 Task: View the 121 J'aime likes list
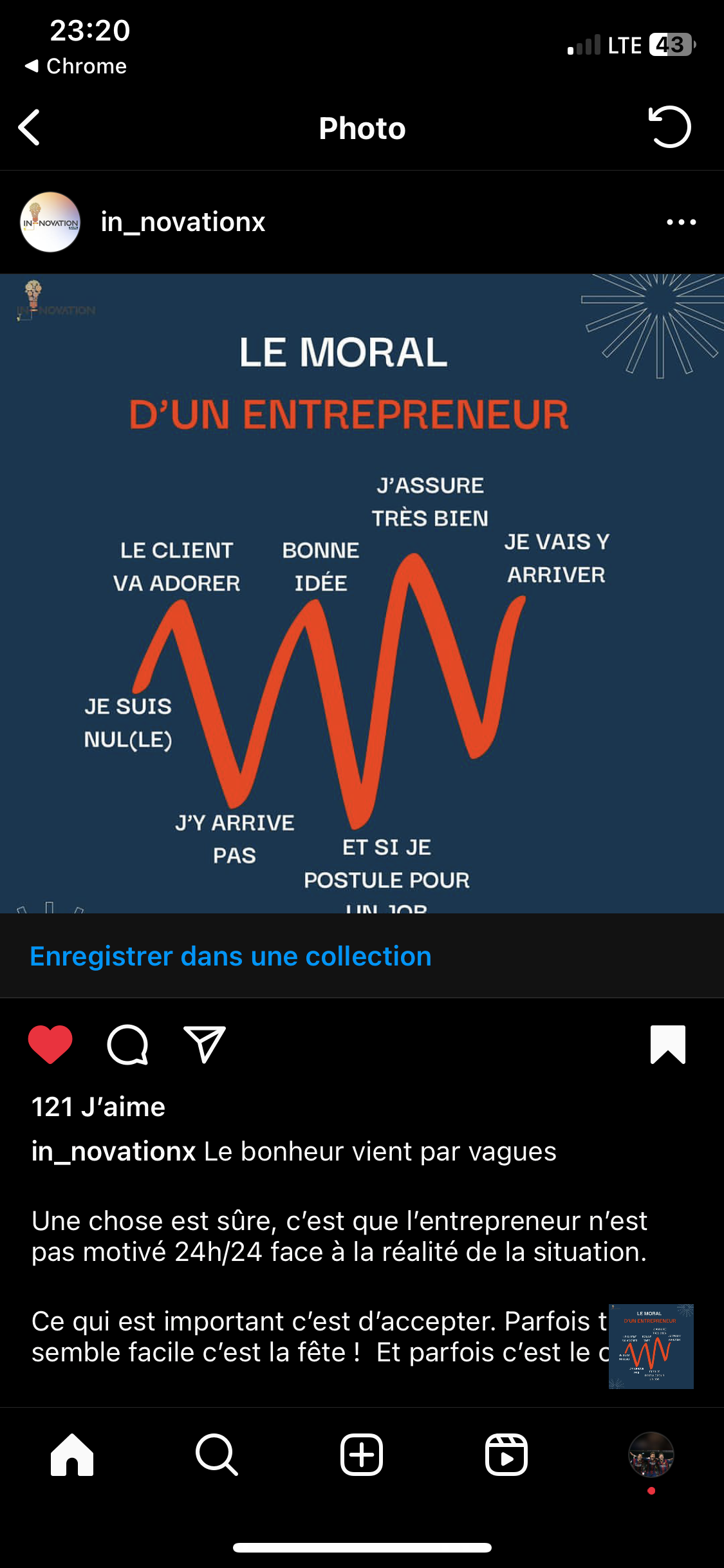[x=98, y=1107]
